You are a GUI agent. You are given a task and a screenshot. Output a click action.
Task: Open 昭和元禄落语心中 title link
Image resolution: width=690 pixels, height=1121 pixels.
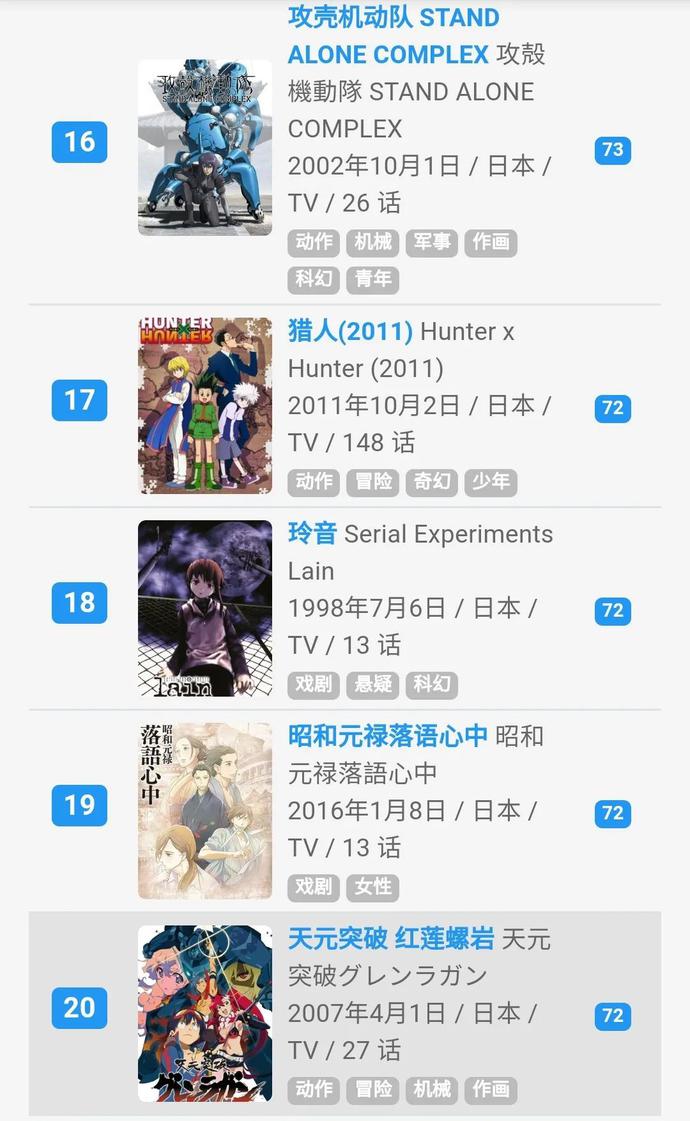(388, 736)
